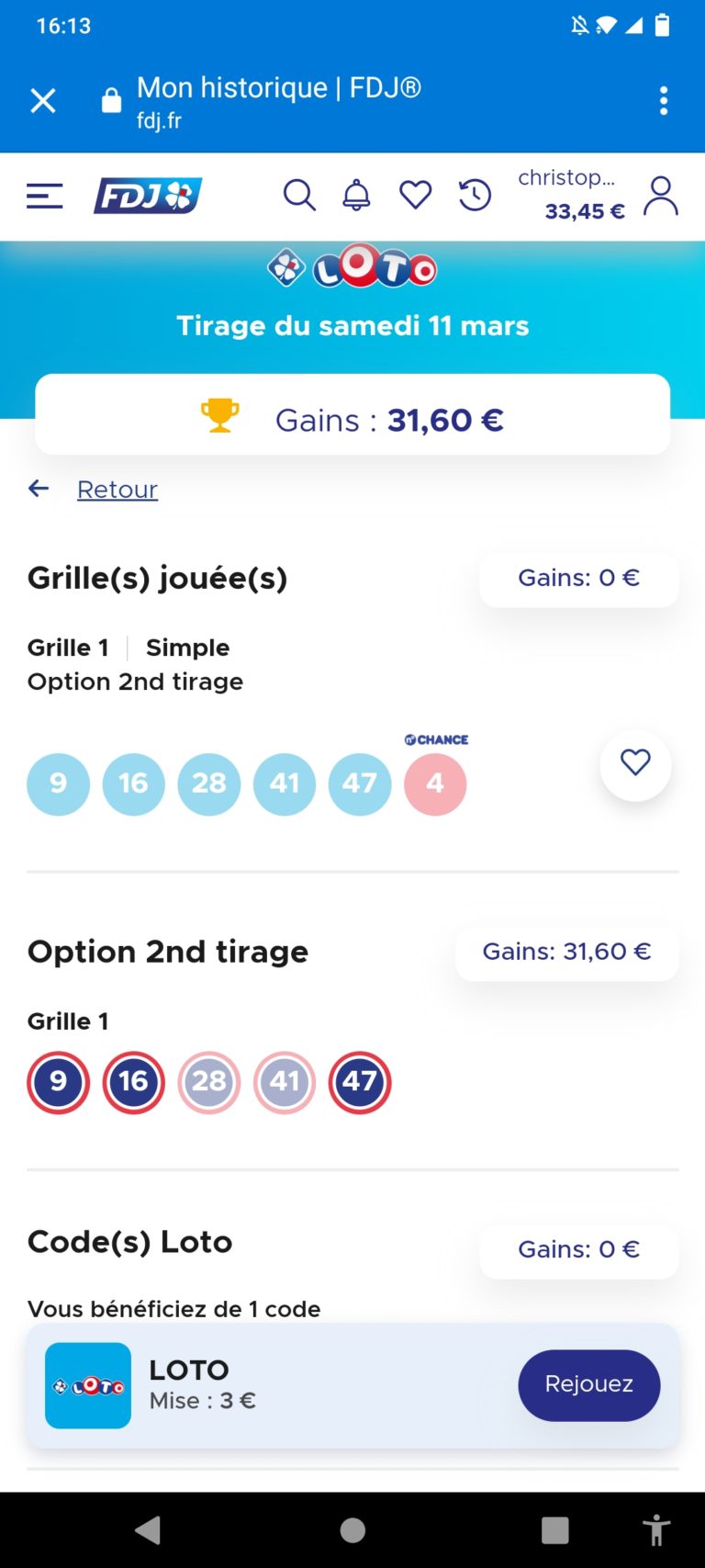The width and height of the screenshot is (705, 1568).
Task: Open the search magnifier icon
Action: (299, 196)
